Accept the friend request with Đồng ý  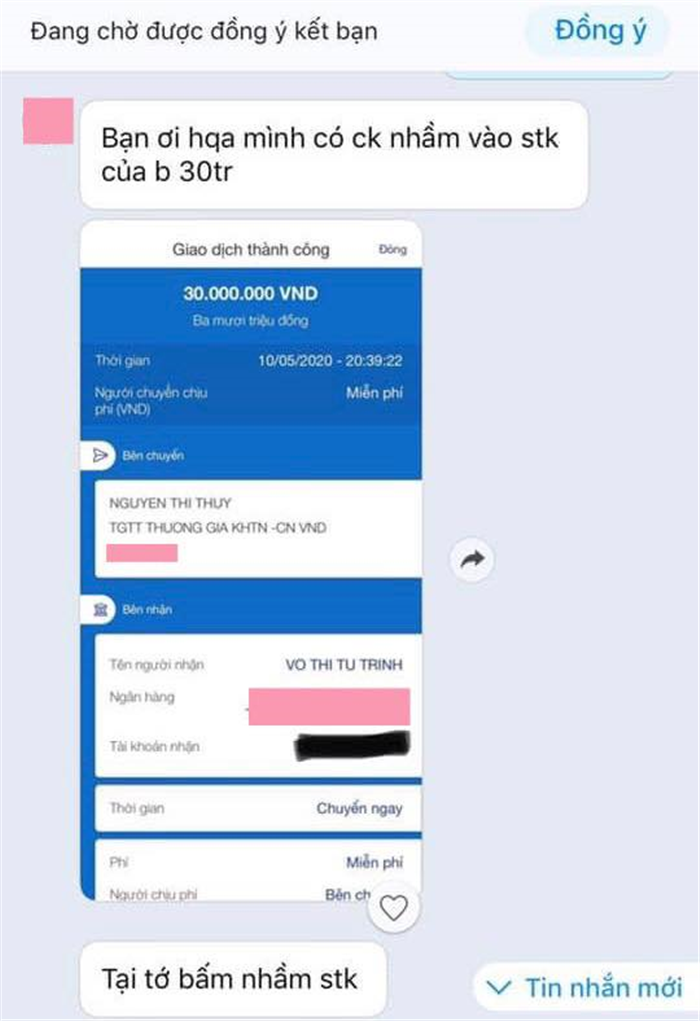(x=600, y=31)
